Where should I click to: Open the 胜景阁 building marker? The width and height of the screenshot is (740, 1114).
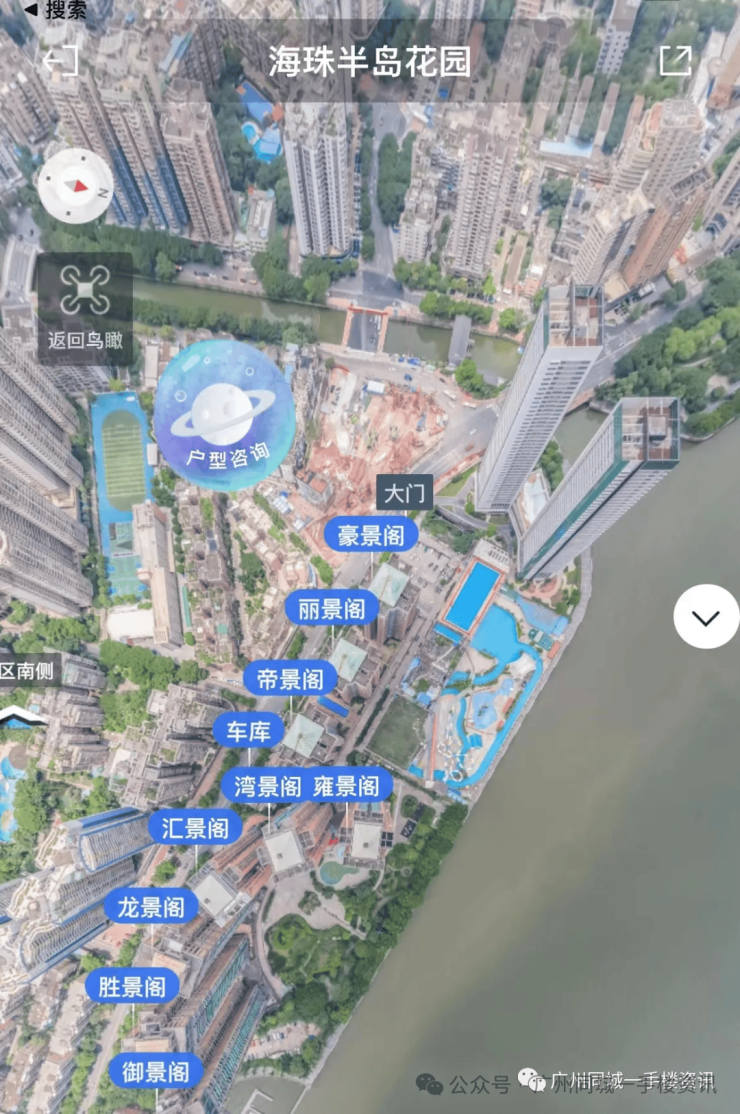[132, 987]
